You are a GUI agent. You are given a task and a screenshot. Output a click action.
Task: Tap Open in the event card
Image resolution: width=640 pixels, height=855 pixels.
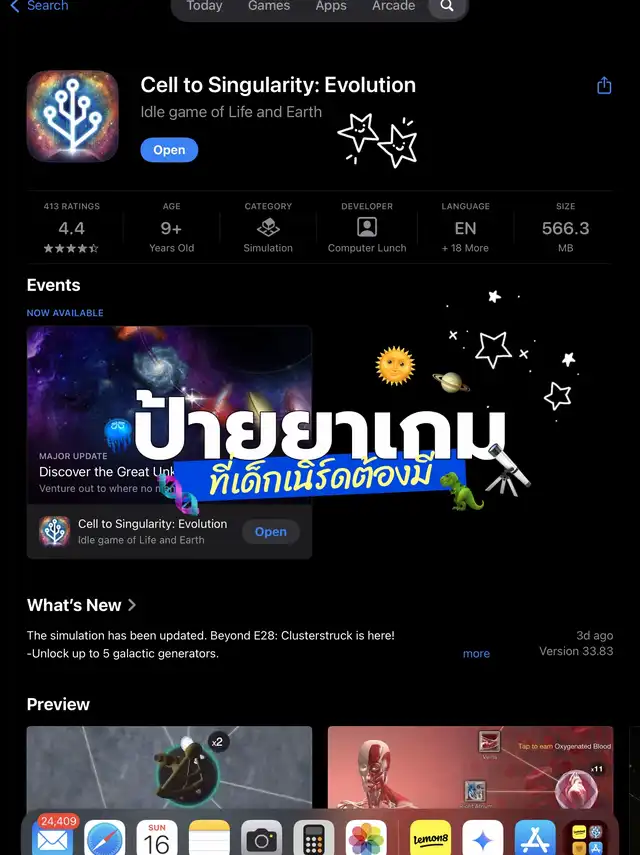270,532
